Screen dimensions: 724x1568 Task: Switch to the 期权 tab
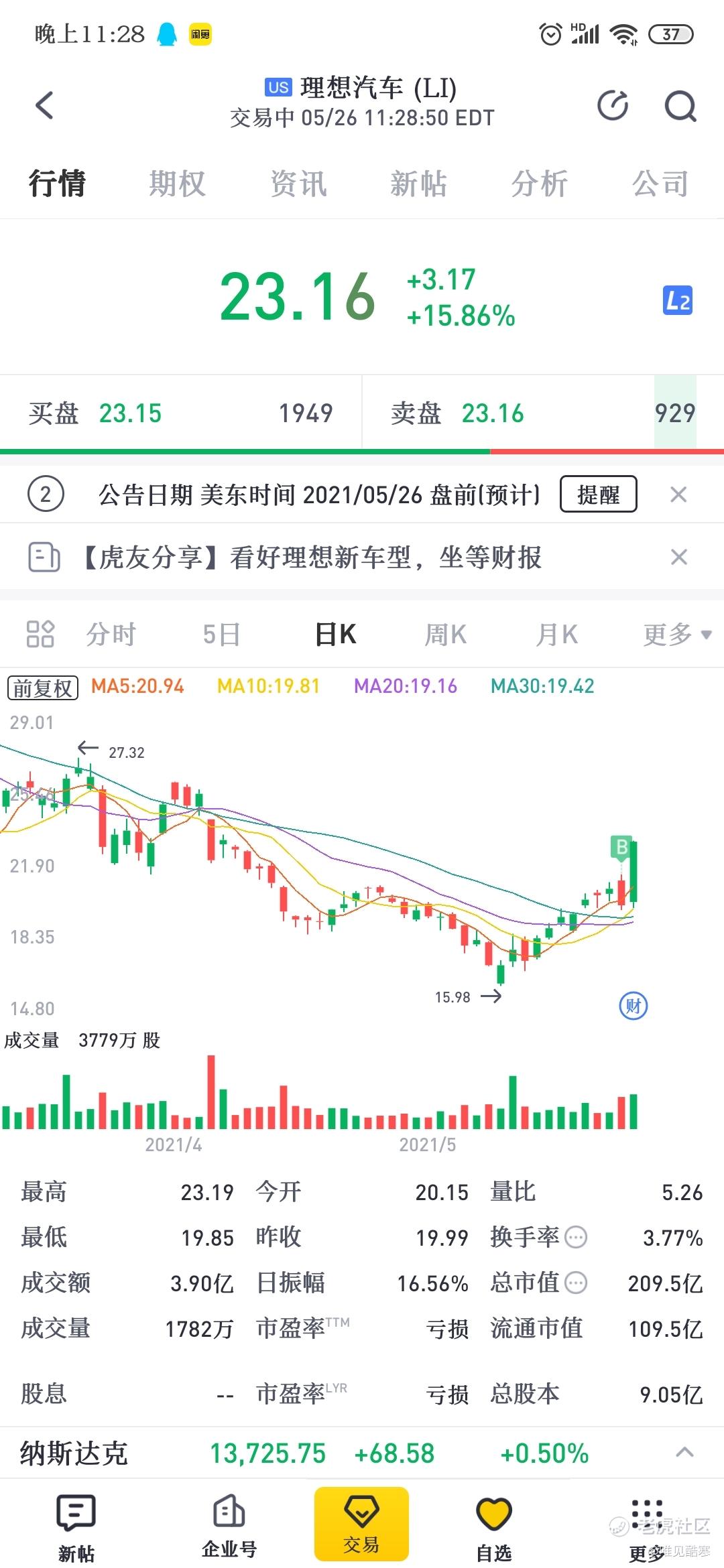177,184
